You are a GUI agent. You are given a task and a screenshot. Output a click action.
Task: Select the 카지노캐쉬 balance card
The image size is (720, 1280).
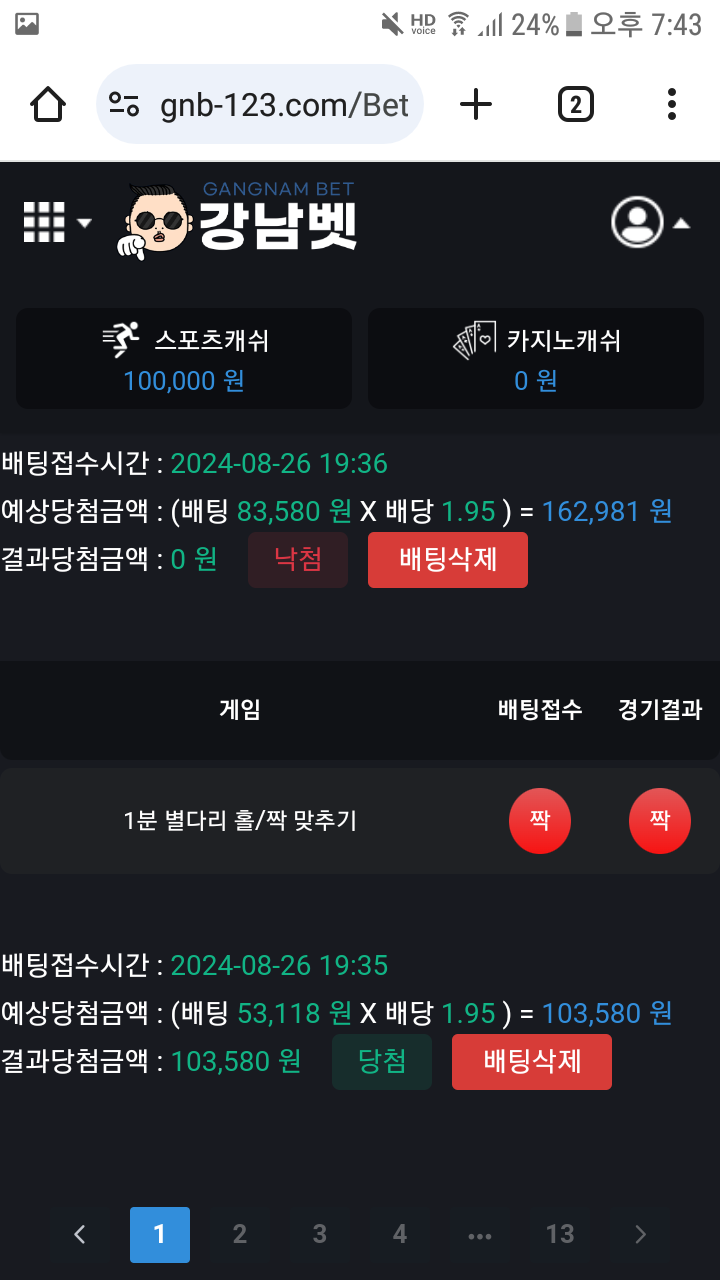point(536,358)
